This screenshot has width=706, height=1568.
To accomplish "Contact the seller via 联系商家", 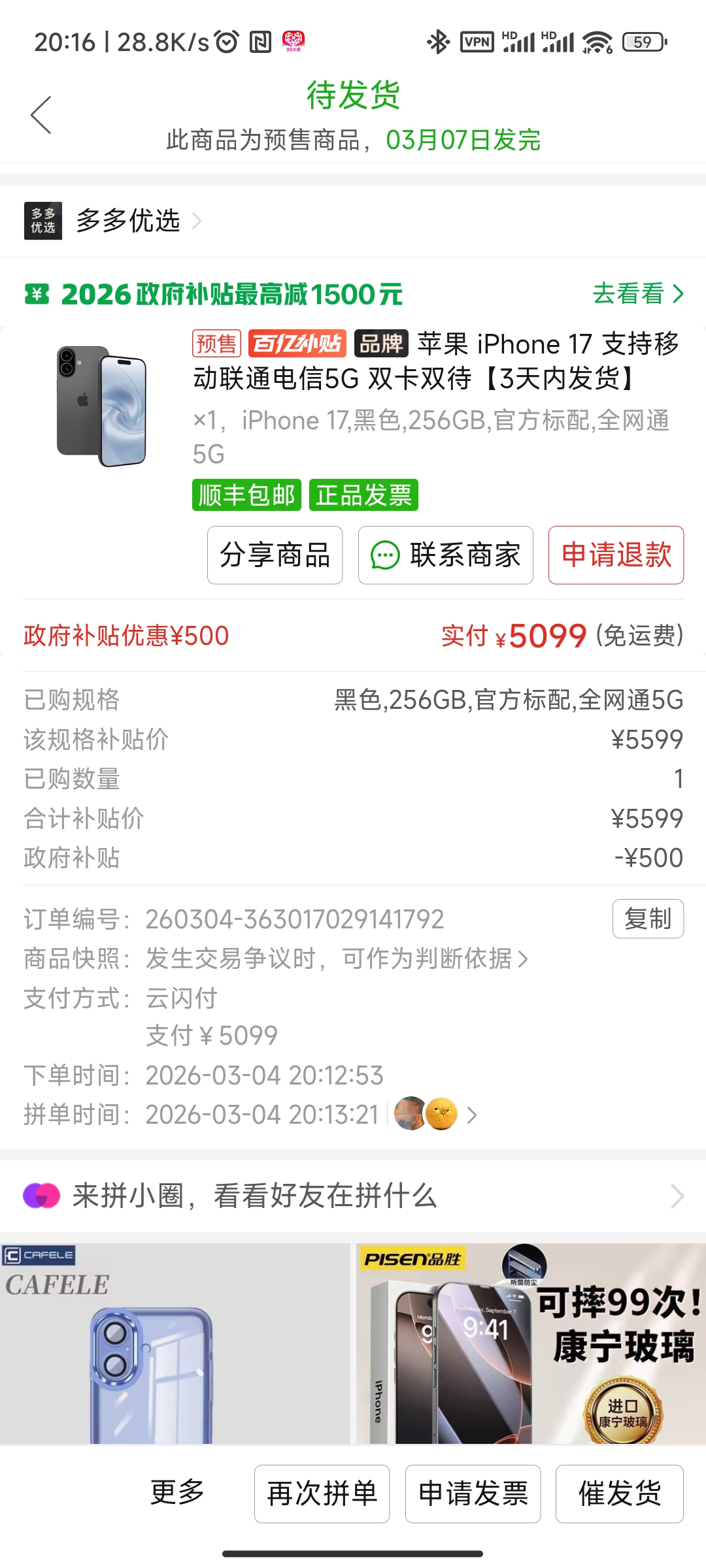I will click(445, 555).
